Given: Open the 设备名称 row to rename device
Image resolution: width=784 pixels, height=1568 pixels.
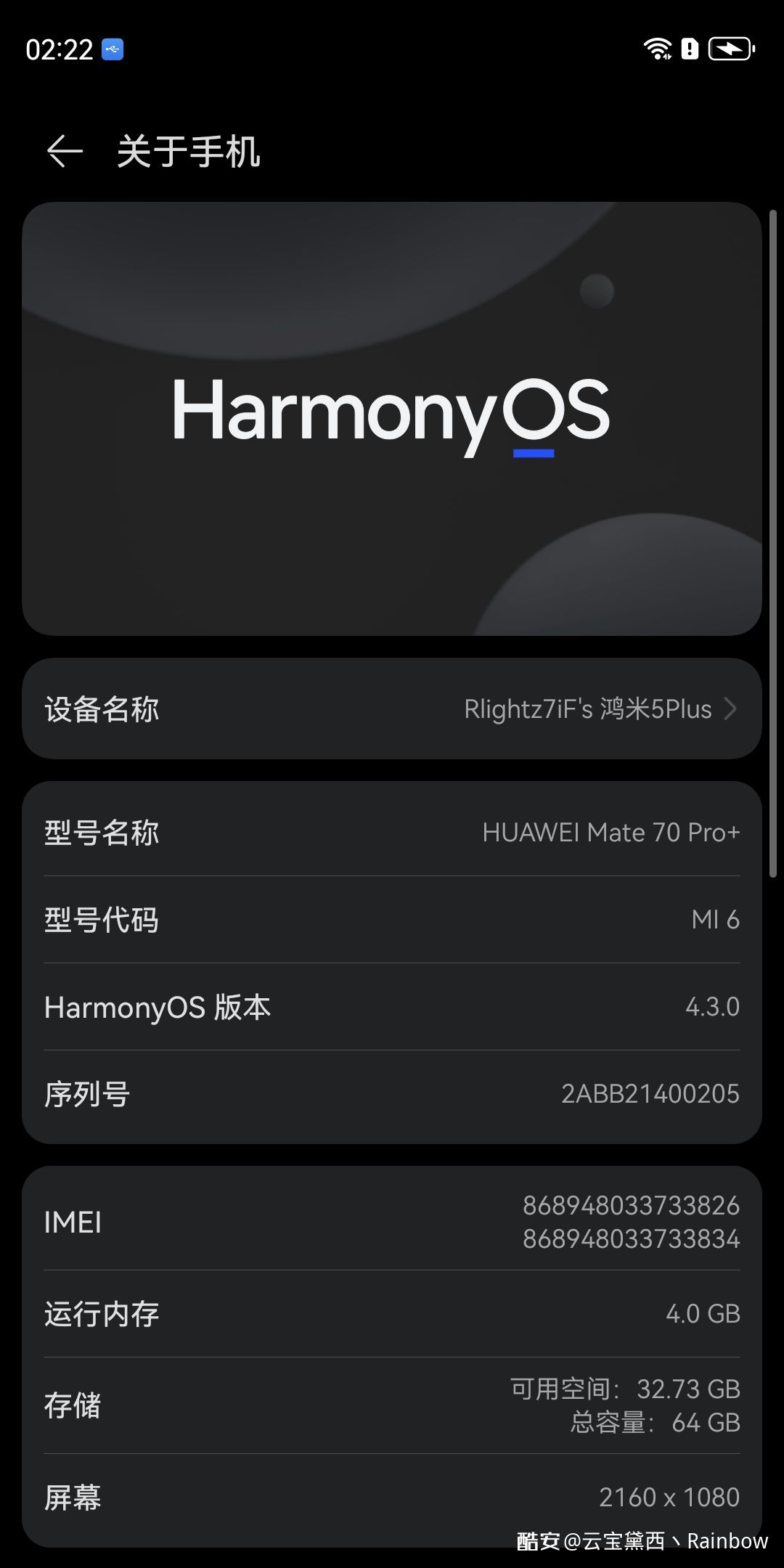Looking at the screenshot, I should pyautogui.click(x=392, y=709).
